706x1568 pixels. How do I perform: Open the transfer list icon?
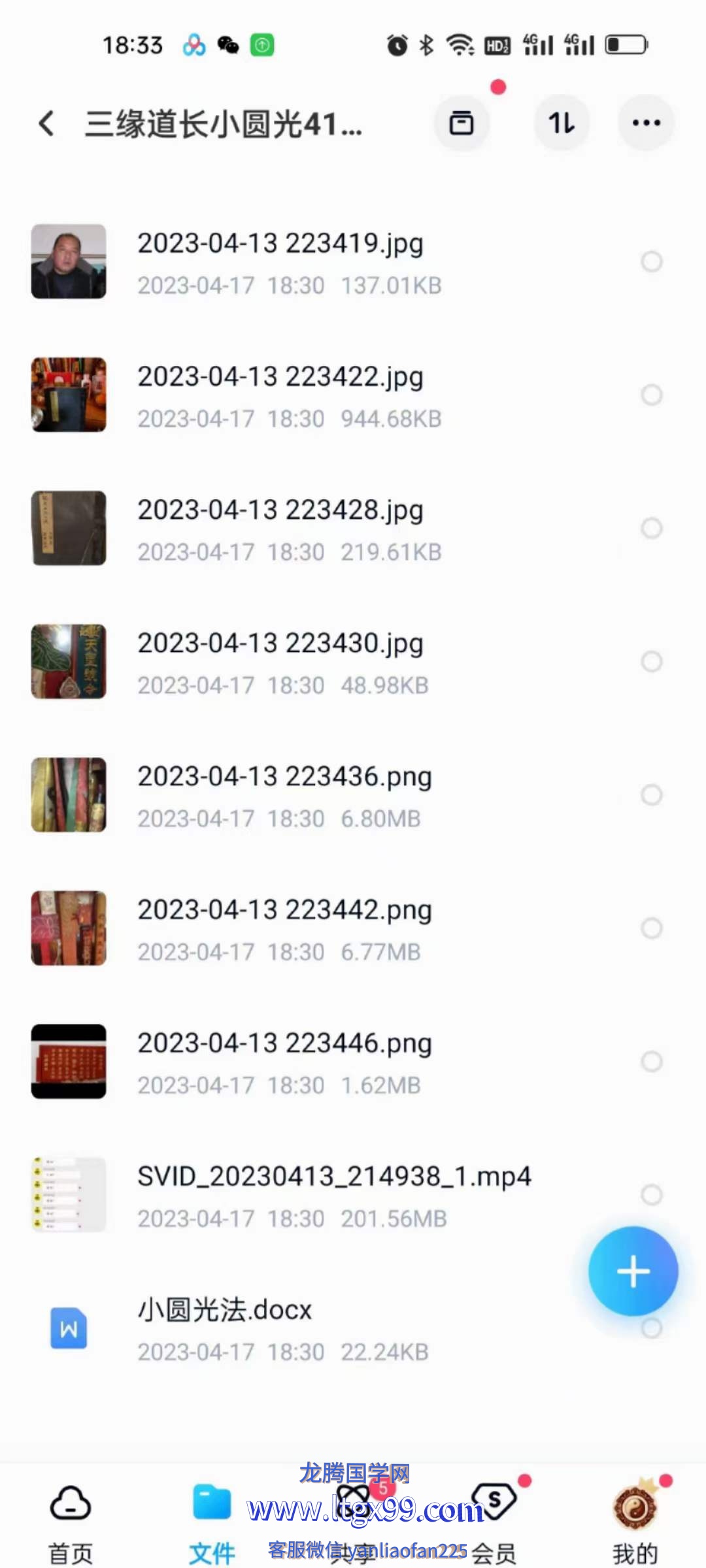click(x=462, y=123)
